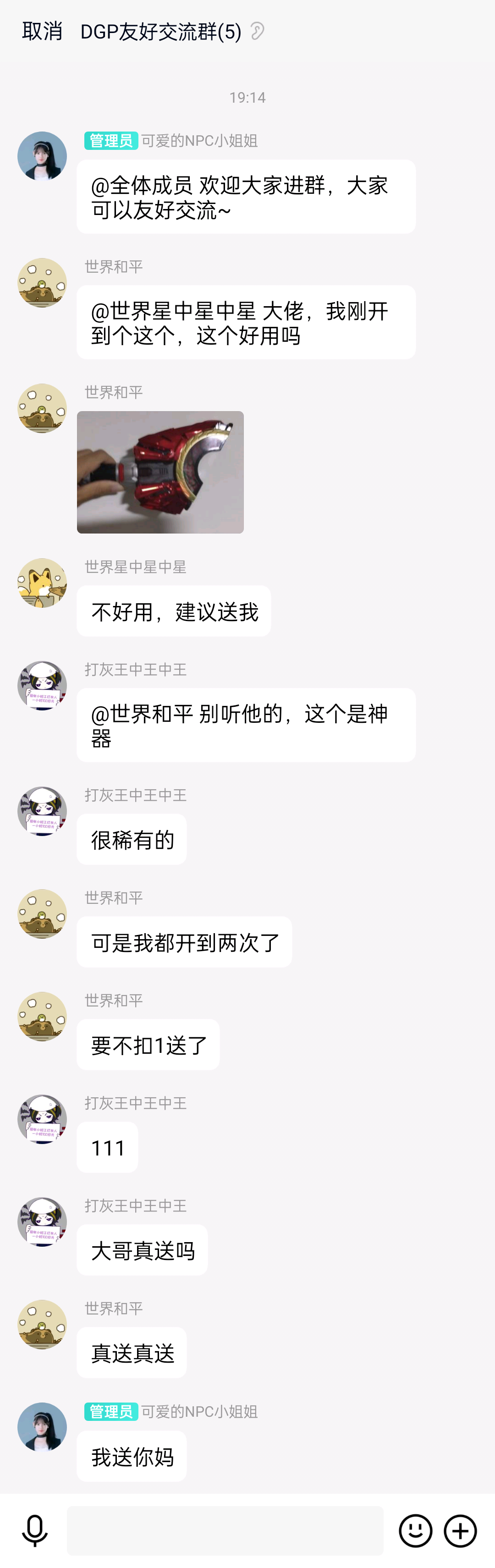Open the emoji picker
Image resolution: width=495 pixels, height=1568 pixels.
point(415,1530)
